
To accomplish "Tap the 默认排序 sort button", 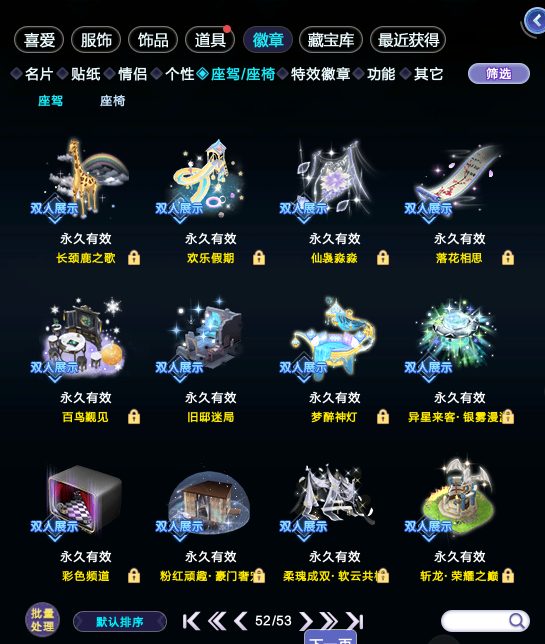I will pyautogui.click(x=120, y=621).
